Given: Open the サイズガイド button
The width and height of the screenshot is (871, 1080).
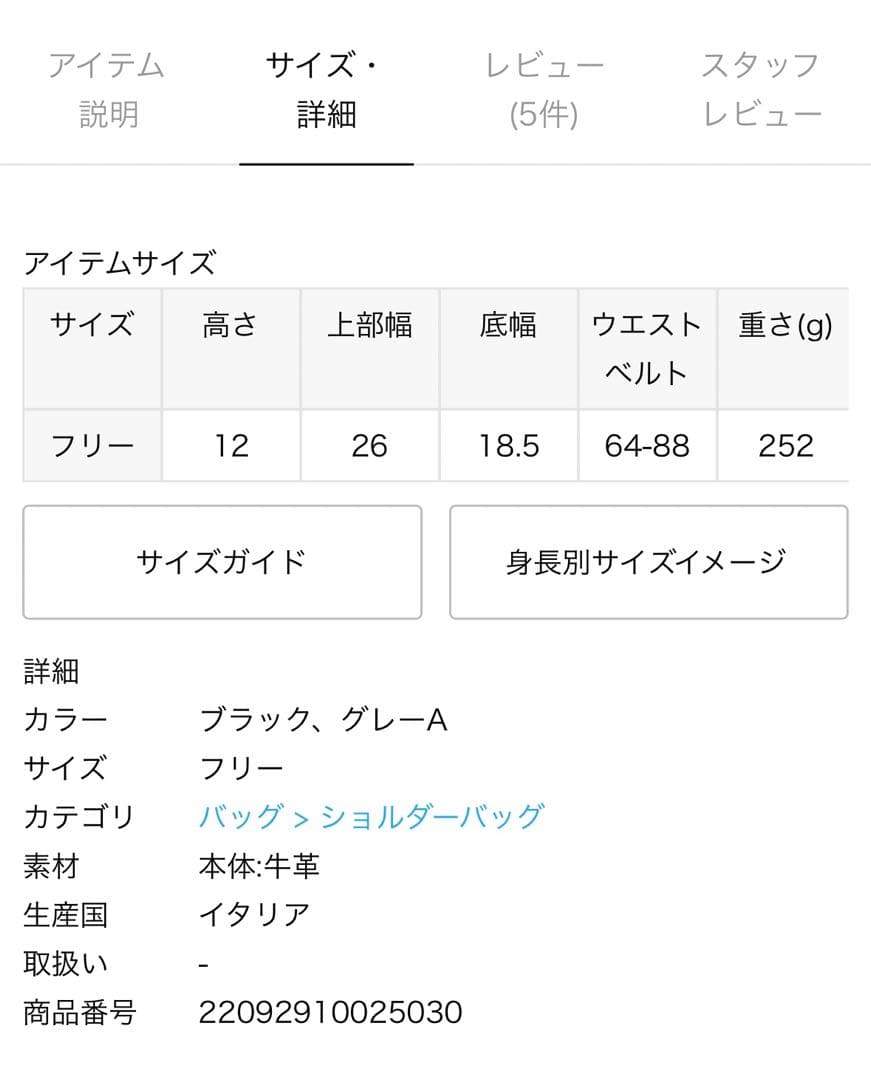Looking at the screenshot, I should (x=222, y=562).
